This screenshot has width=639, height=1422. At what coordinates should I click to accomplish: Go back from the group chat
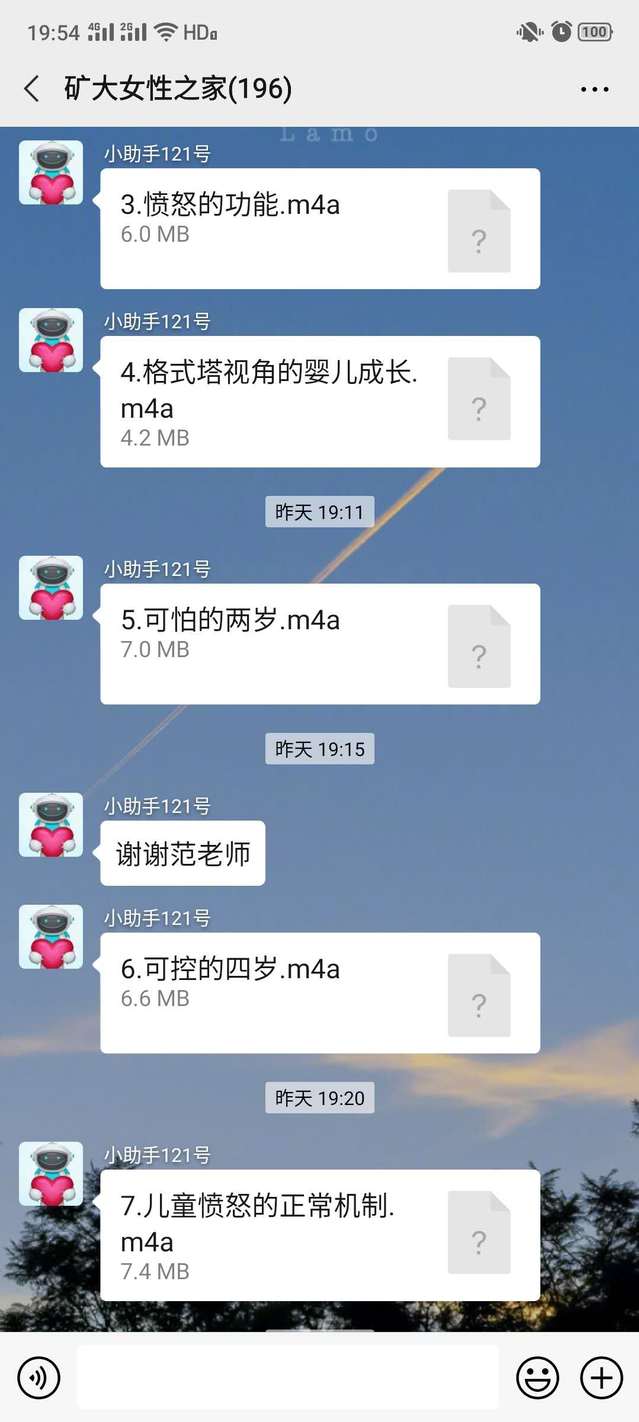pyautogui.click(x=32, y=89)
